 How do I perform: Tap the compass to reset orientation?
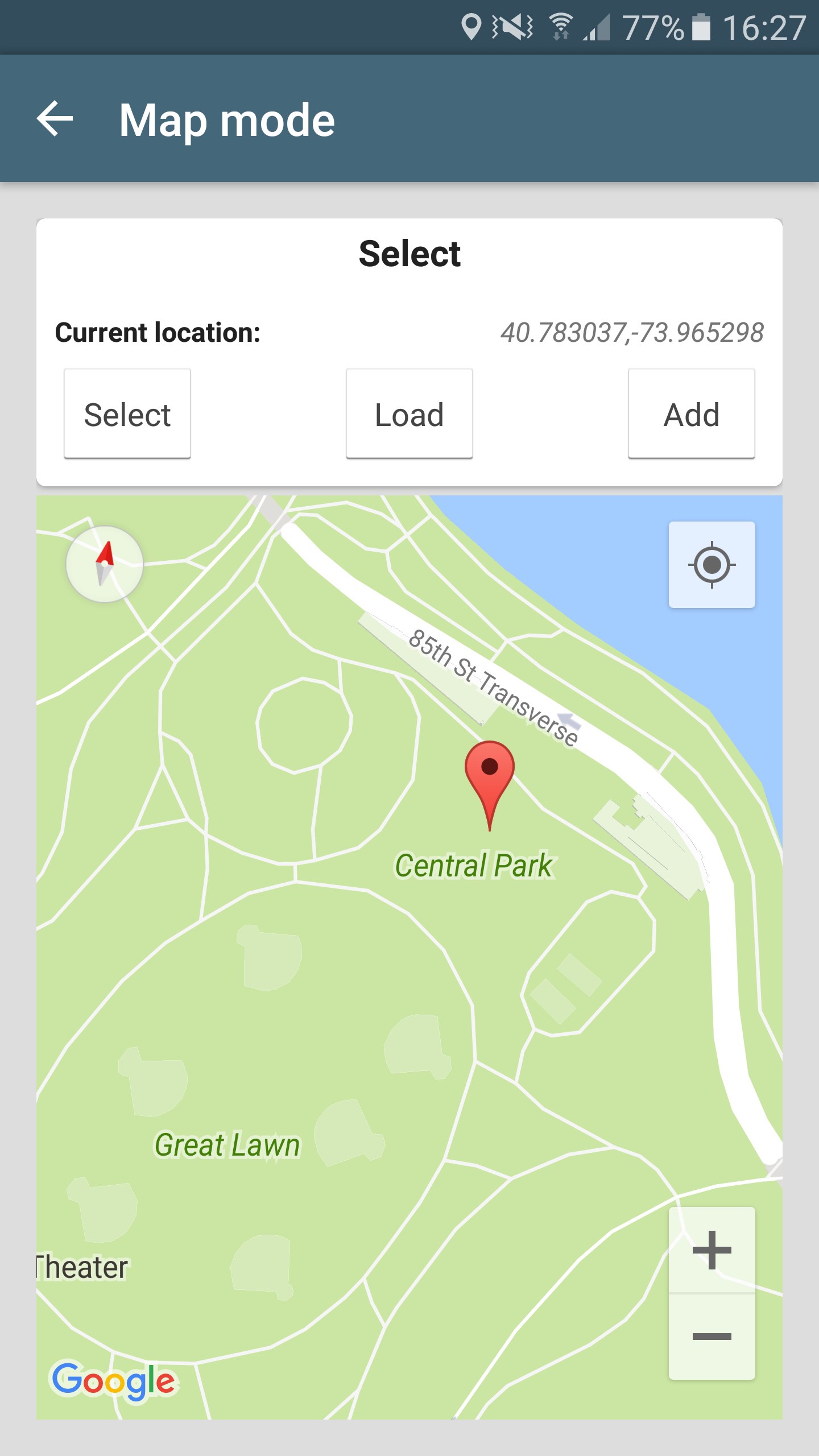tap(105, 564)
